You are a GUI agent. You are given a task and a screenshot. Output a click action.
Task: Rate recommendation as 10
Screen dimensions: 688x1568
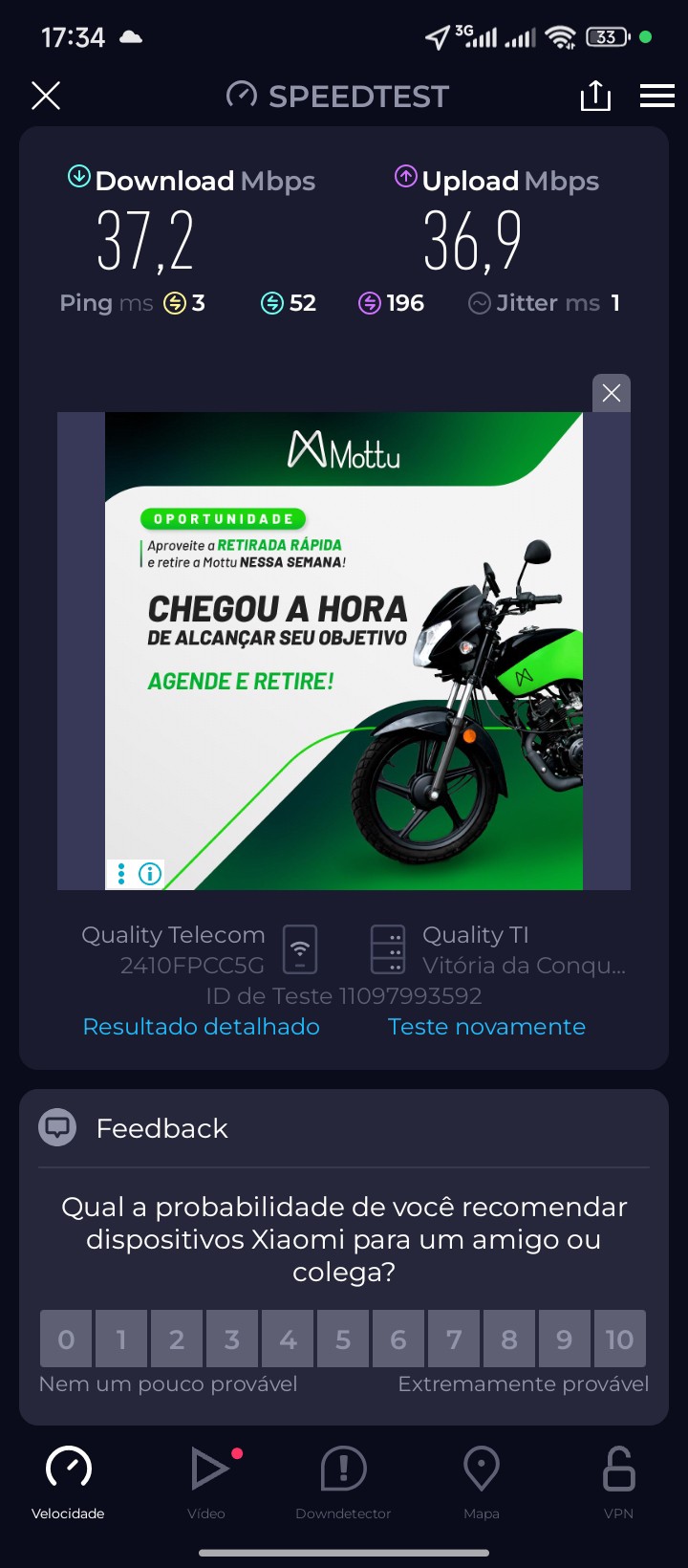619,1339
